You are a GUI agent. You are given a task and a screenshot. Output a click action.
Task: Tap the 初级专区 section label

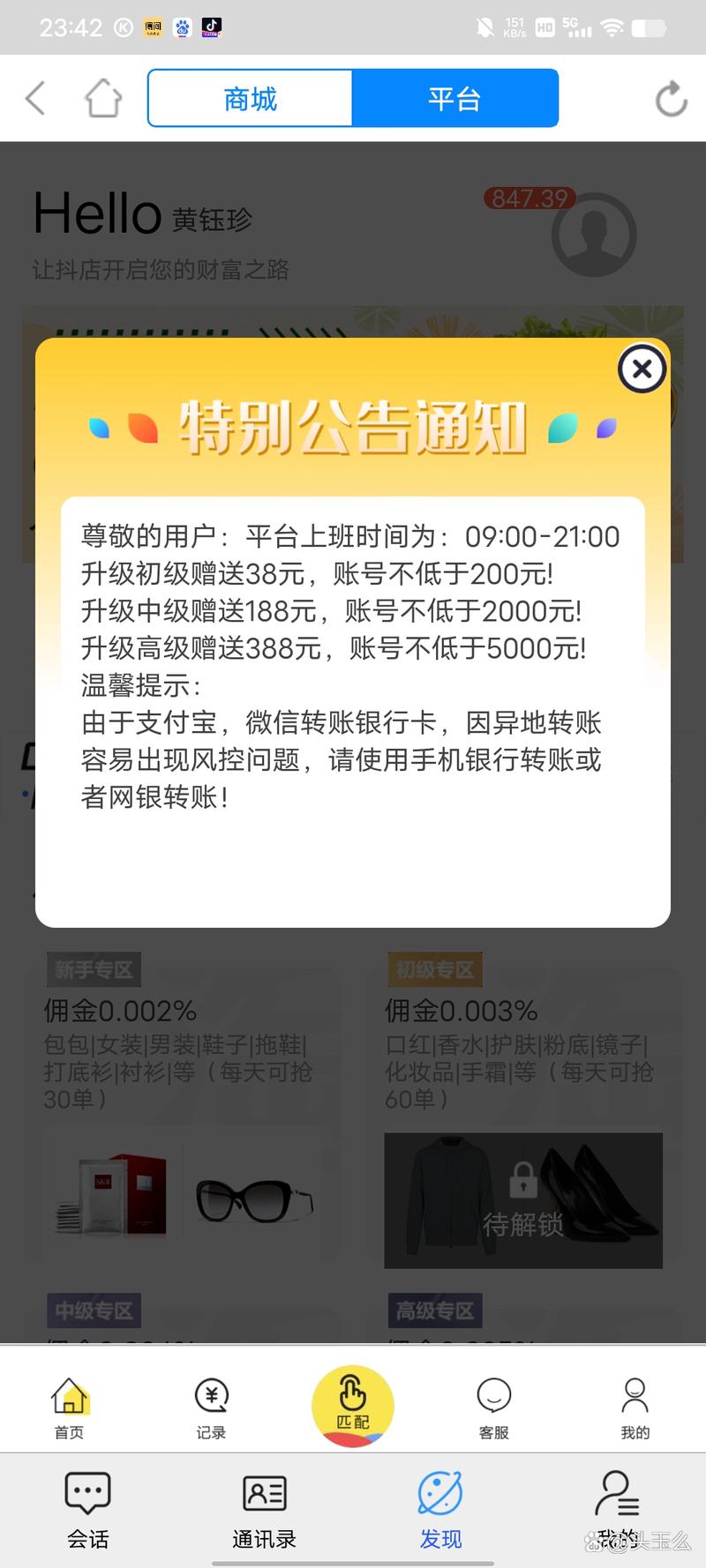coord(433,969)
